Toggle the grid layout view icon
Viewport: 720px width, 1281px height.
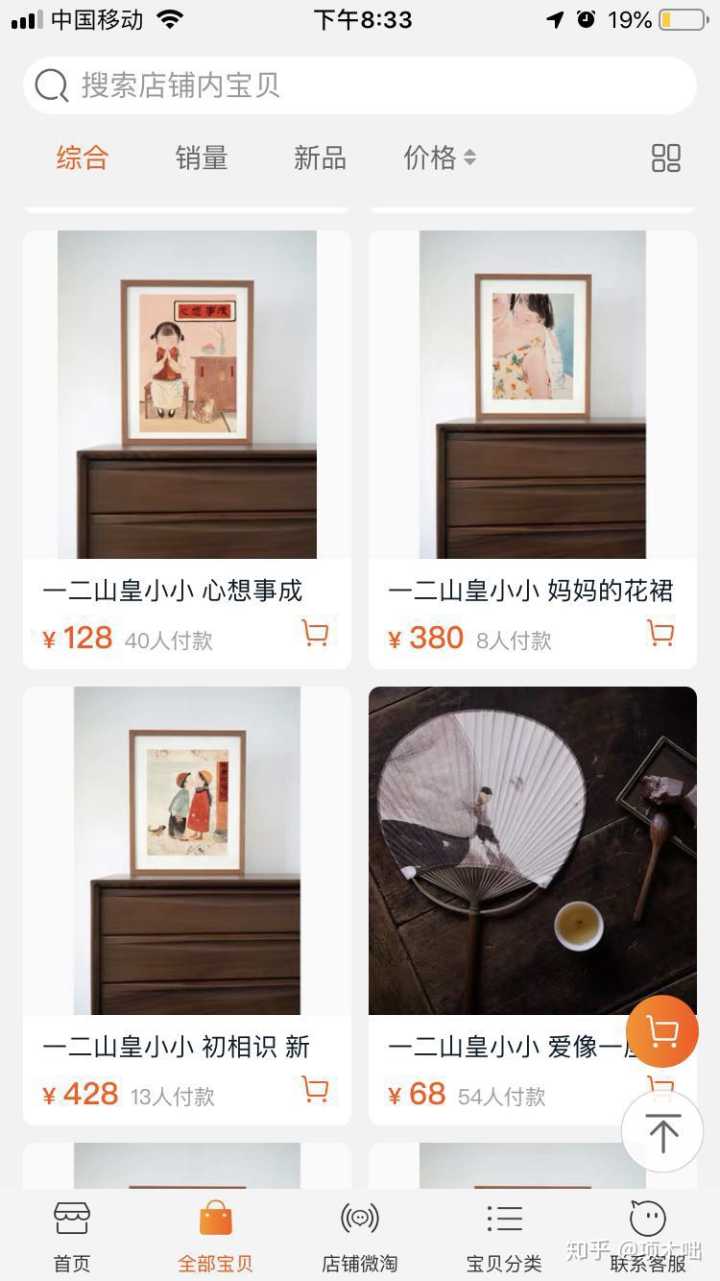665,158
